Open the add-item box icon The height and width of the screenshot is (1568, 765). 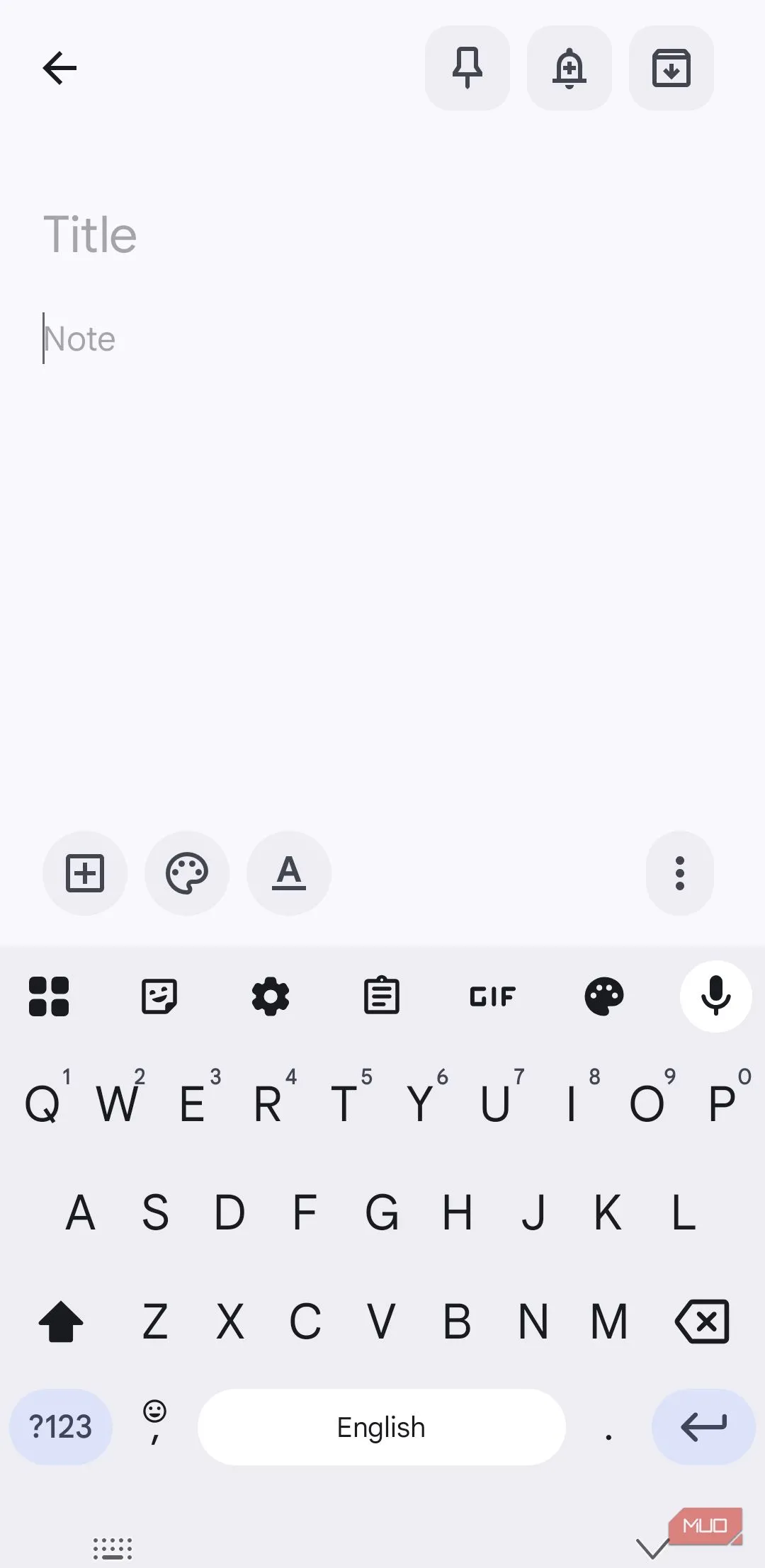pos(84,873)
